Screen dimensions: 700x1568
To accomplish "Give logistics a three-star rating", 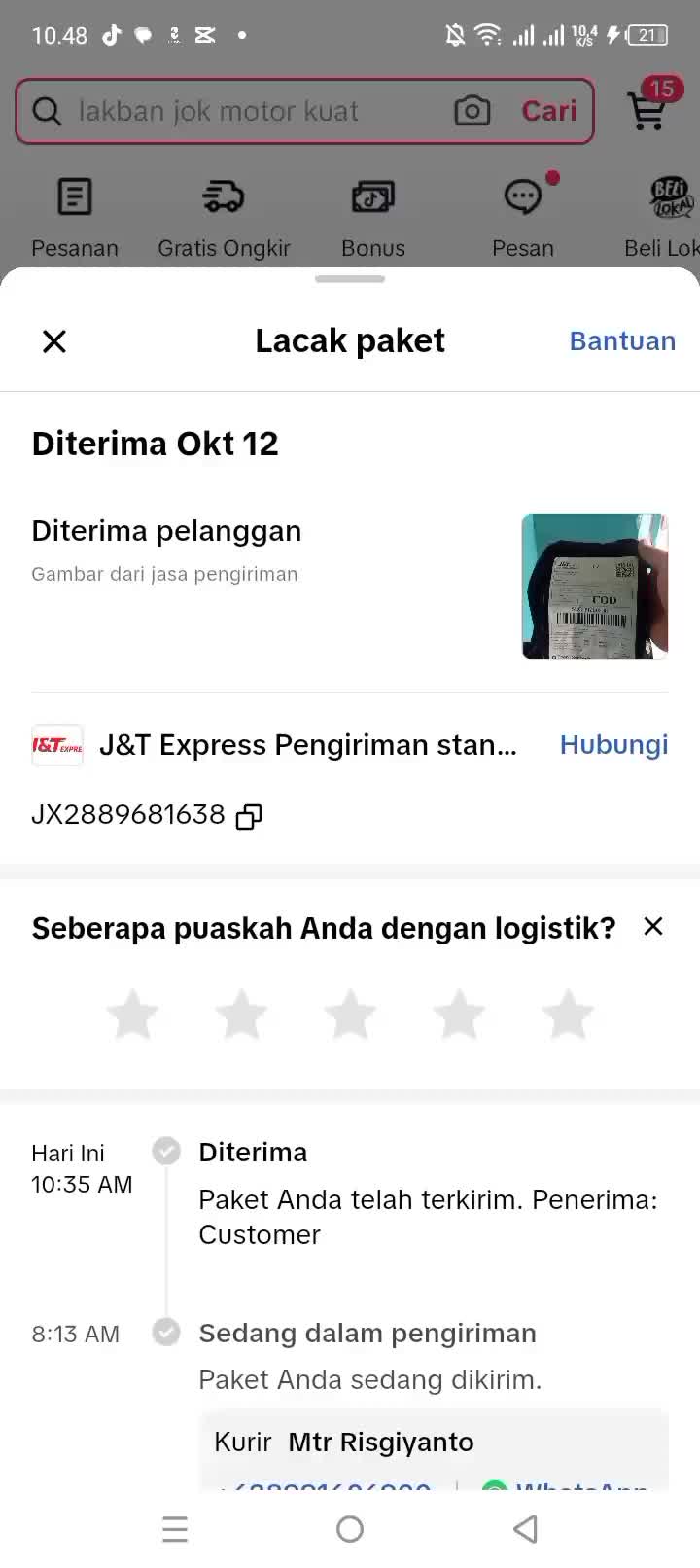I will point(350,1015).
